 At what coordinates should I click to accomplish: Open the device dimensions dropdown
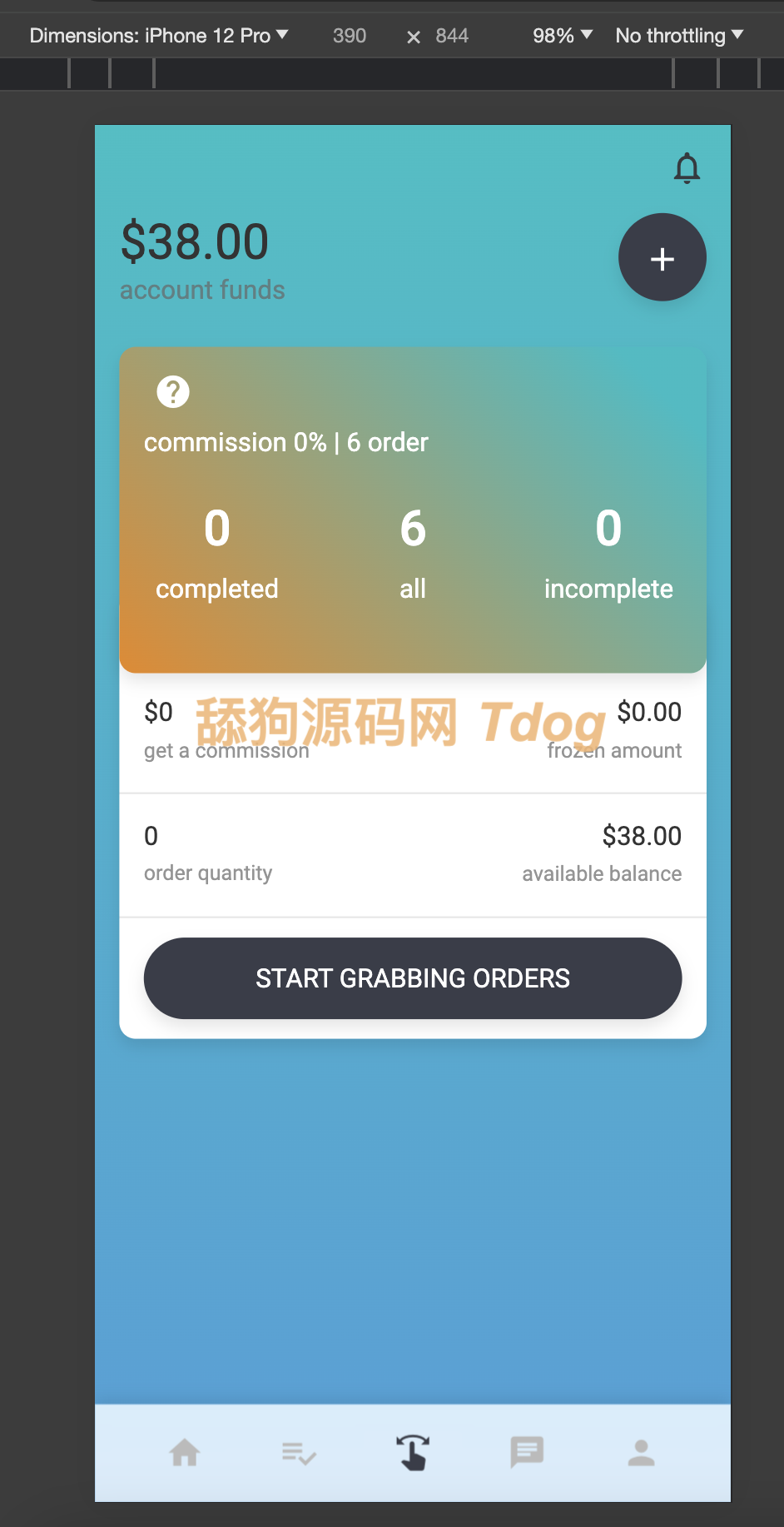tap(158, 36)
